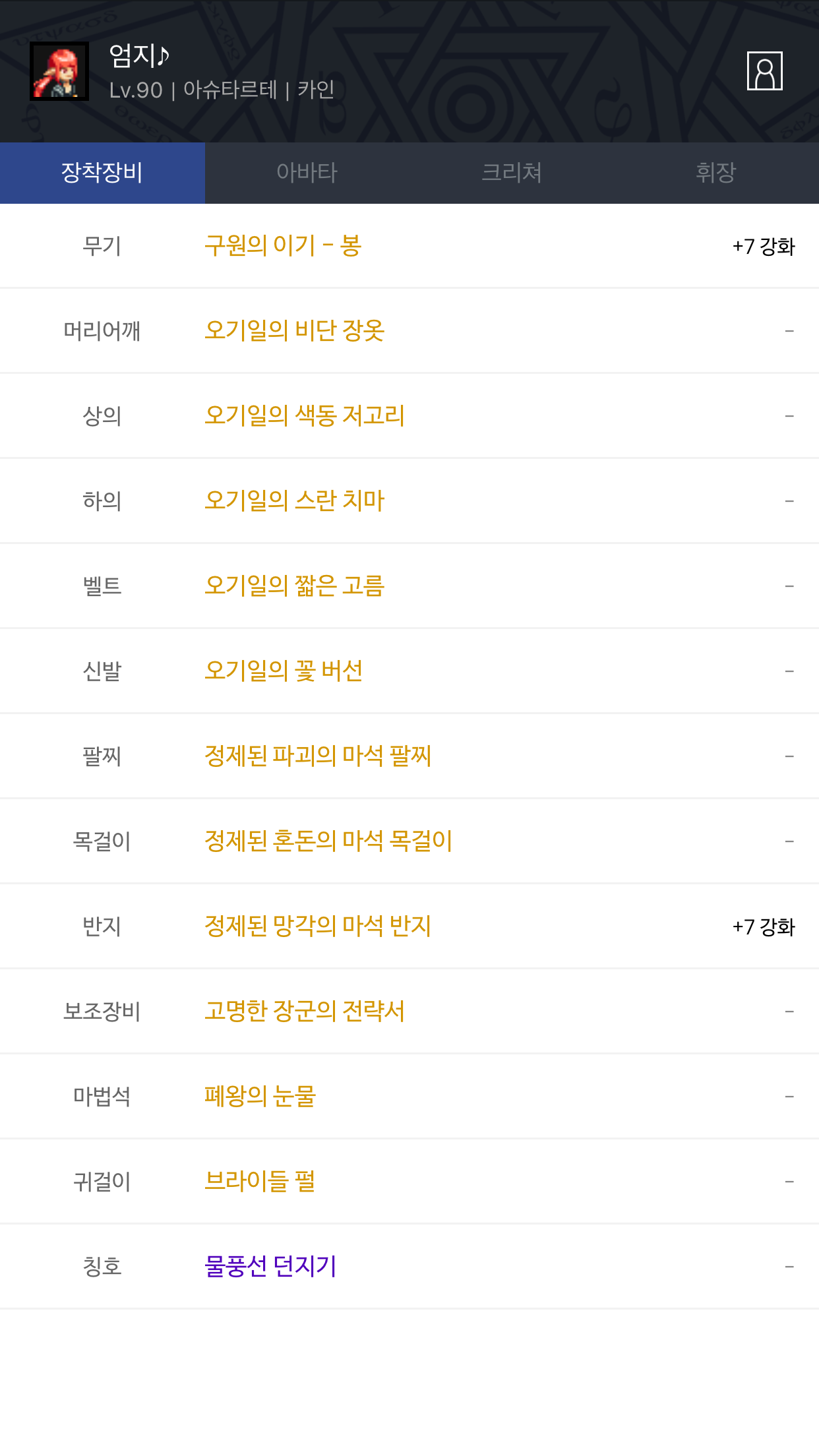
Task: Open 고명한 장군의 전략서 item
Action: [x=304, y=1011]
